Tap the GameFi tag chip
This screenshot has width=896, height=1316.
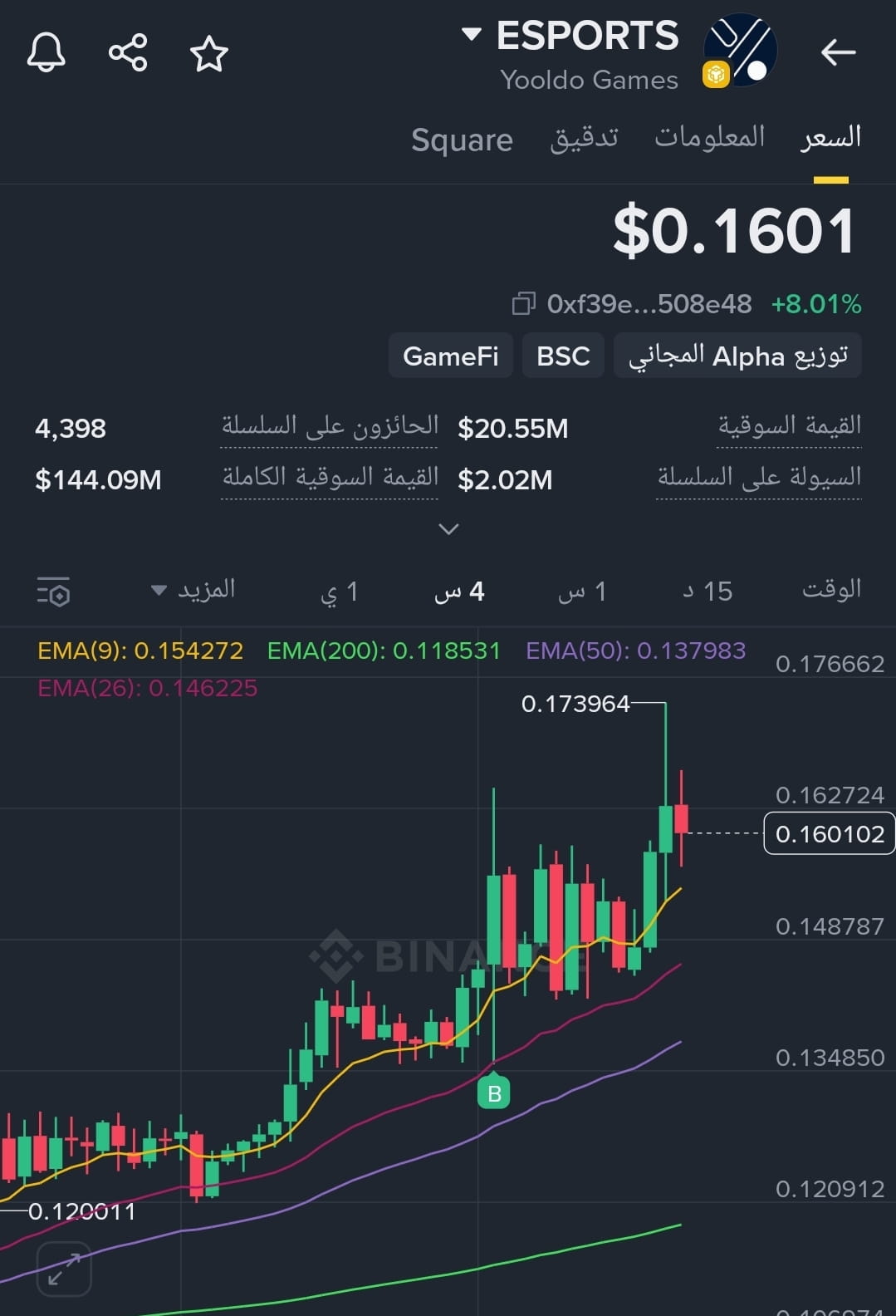(x=450, y=356)
